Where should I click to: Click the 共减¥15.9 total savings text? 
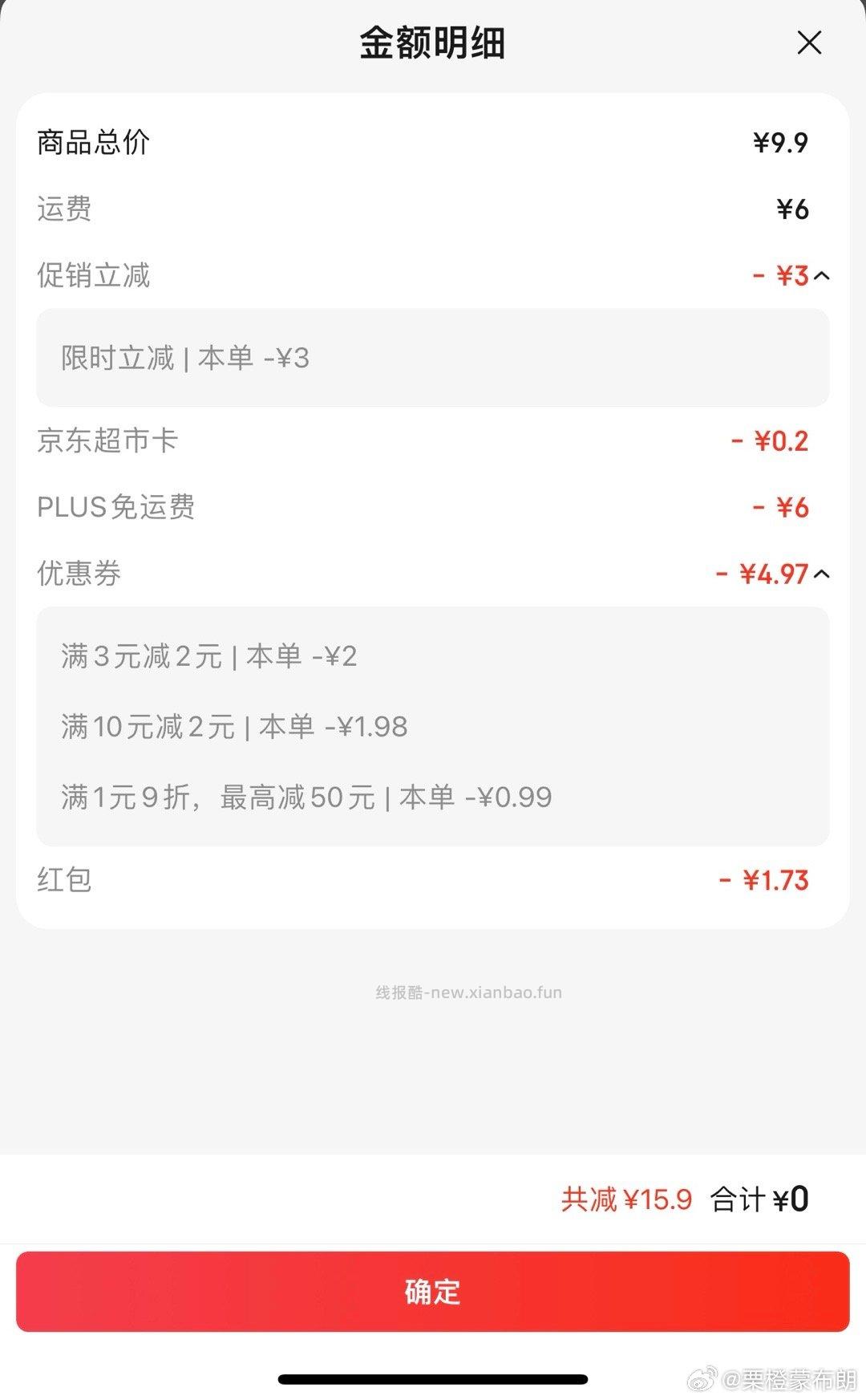click(629, 1199)
